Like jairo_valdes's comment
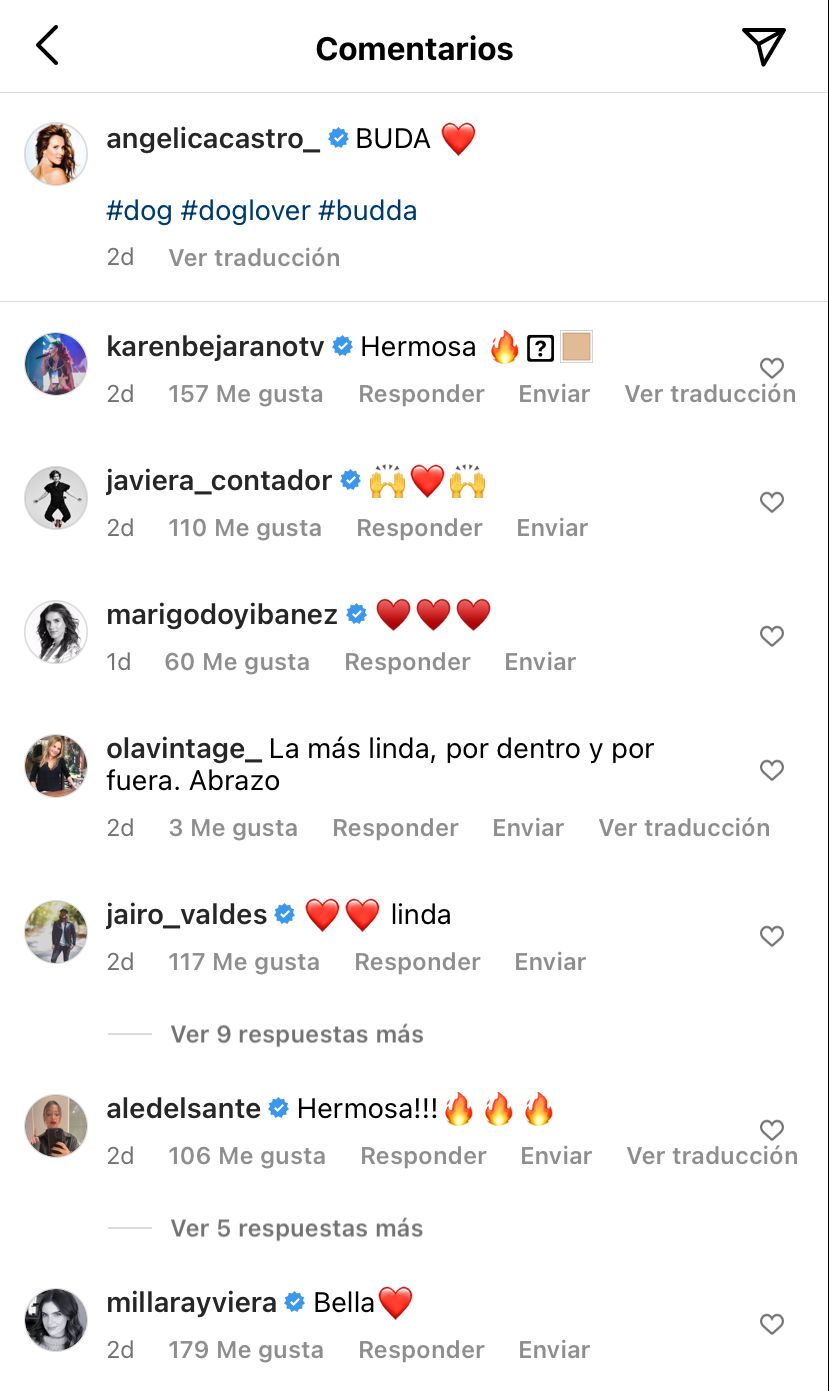 (x=771, y=936)
